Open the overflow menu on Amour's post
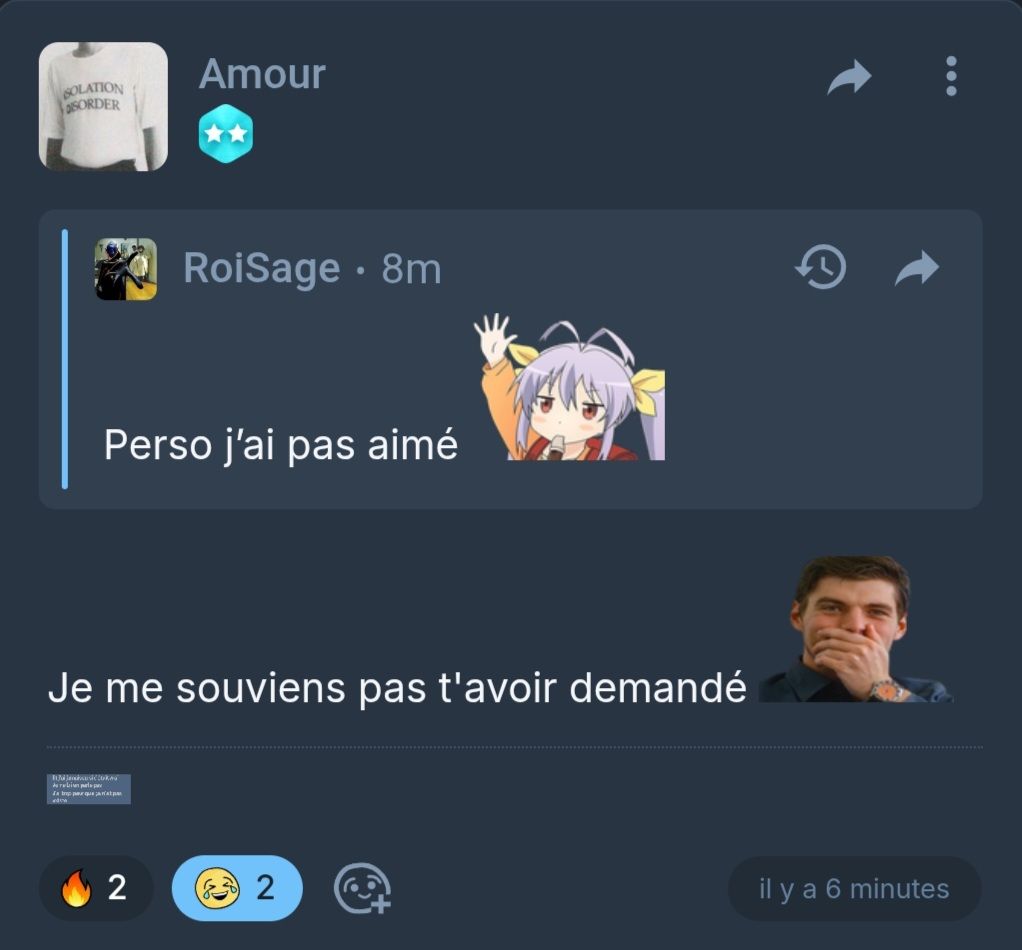This screenshot has width=1022, height=950. (950, 77)
